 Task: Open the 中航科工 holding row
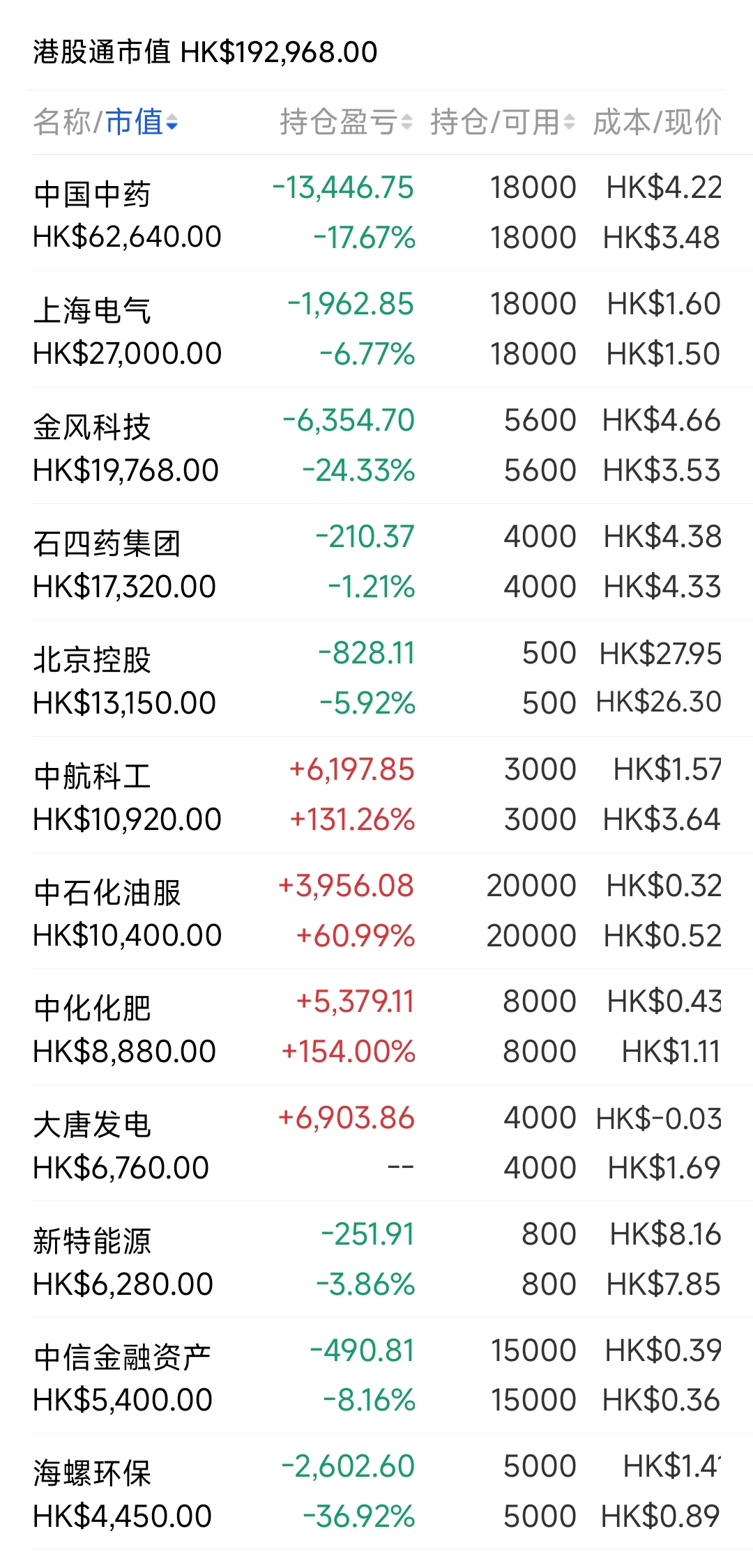376,794
